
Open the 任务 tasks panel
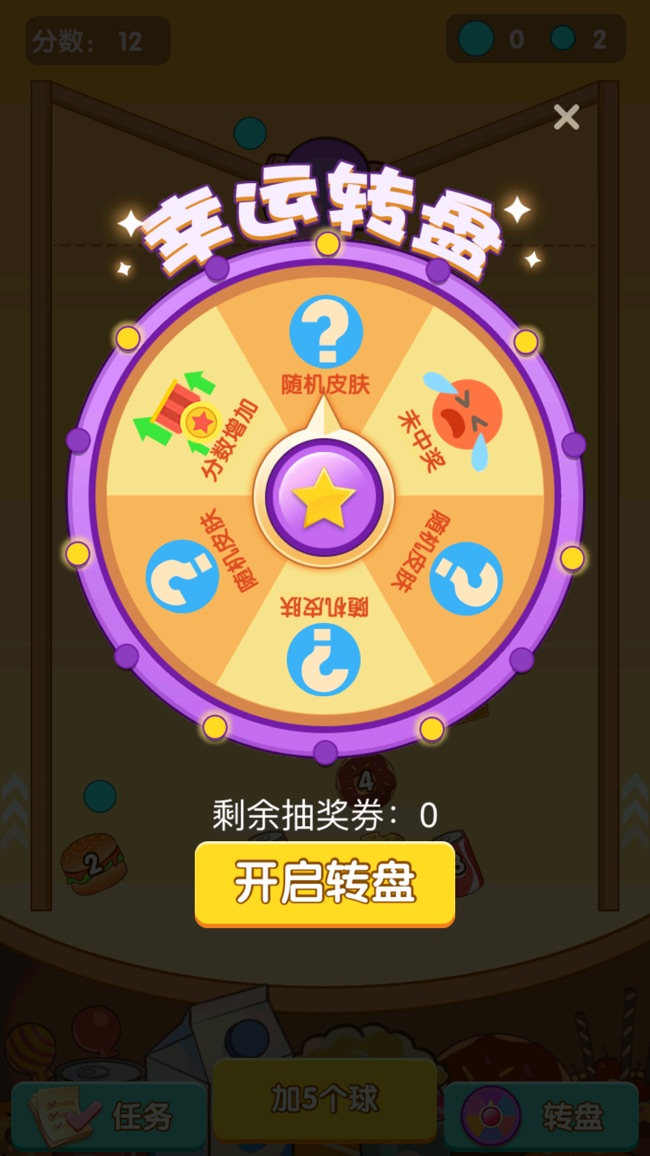pyautogui.click(x=109, y=1116)
